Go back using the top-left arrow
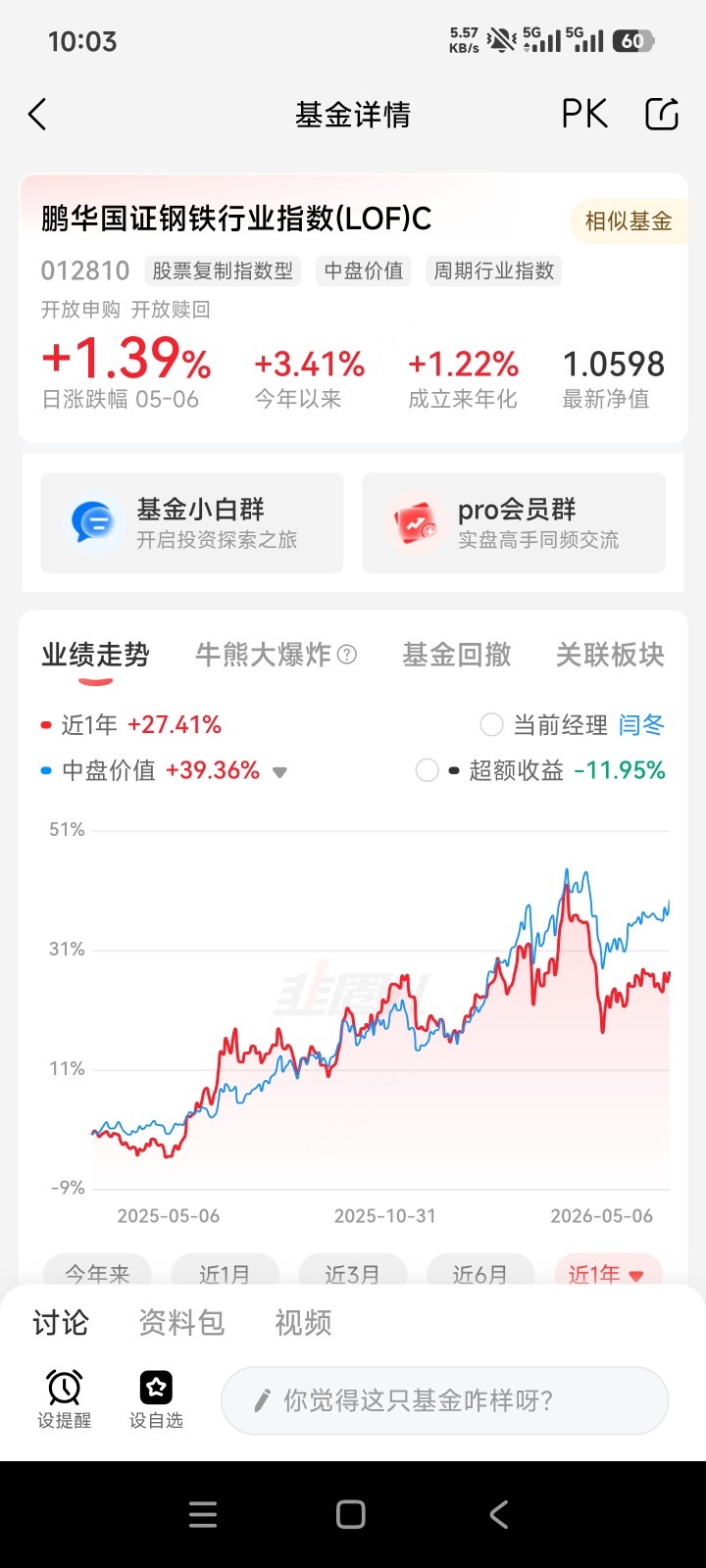Image resolution: width=706 pixels, height=1568 pixels. [37, 115]
